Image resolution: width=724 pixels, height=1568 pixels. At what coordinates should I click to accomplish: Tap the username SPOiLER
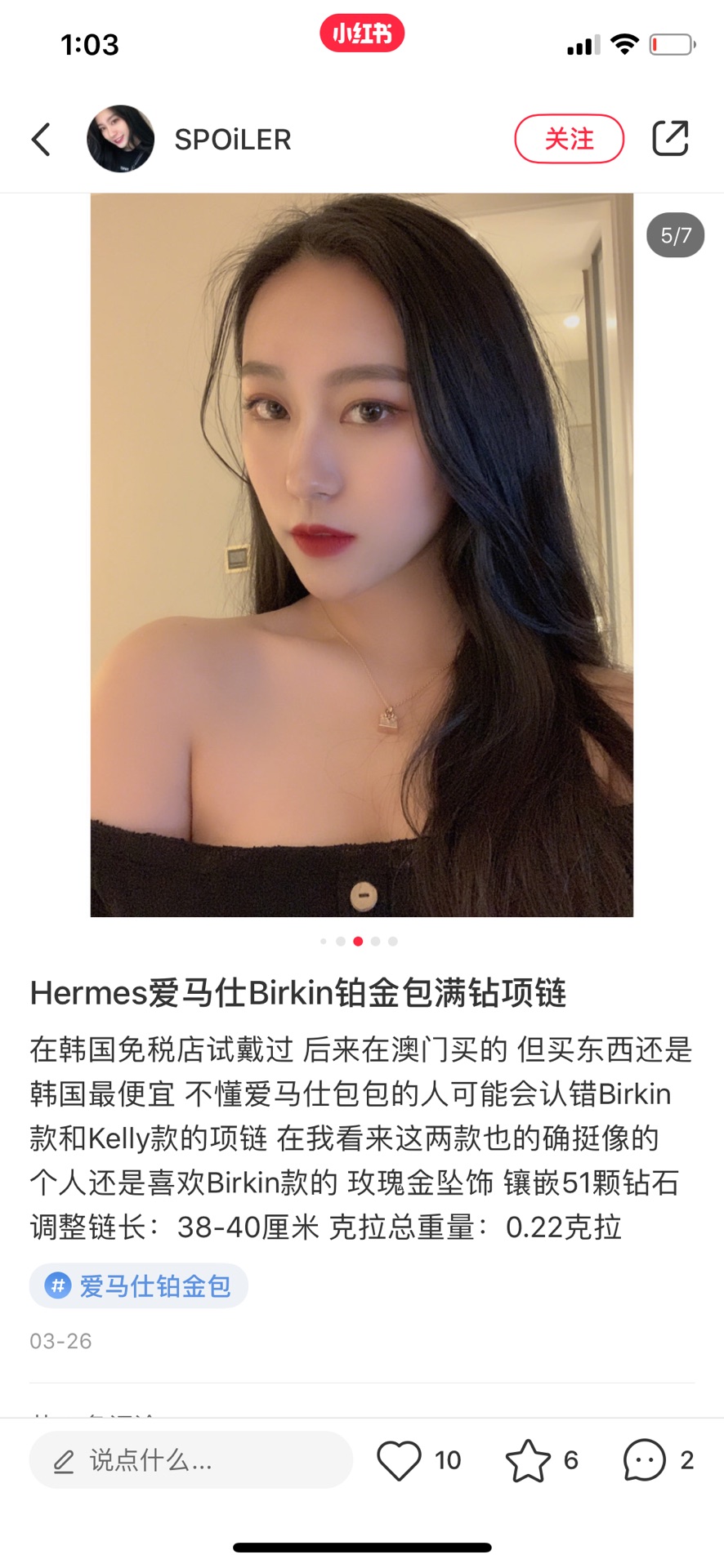(x=232, y=139)
